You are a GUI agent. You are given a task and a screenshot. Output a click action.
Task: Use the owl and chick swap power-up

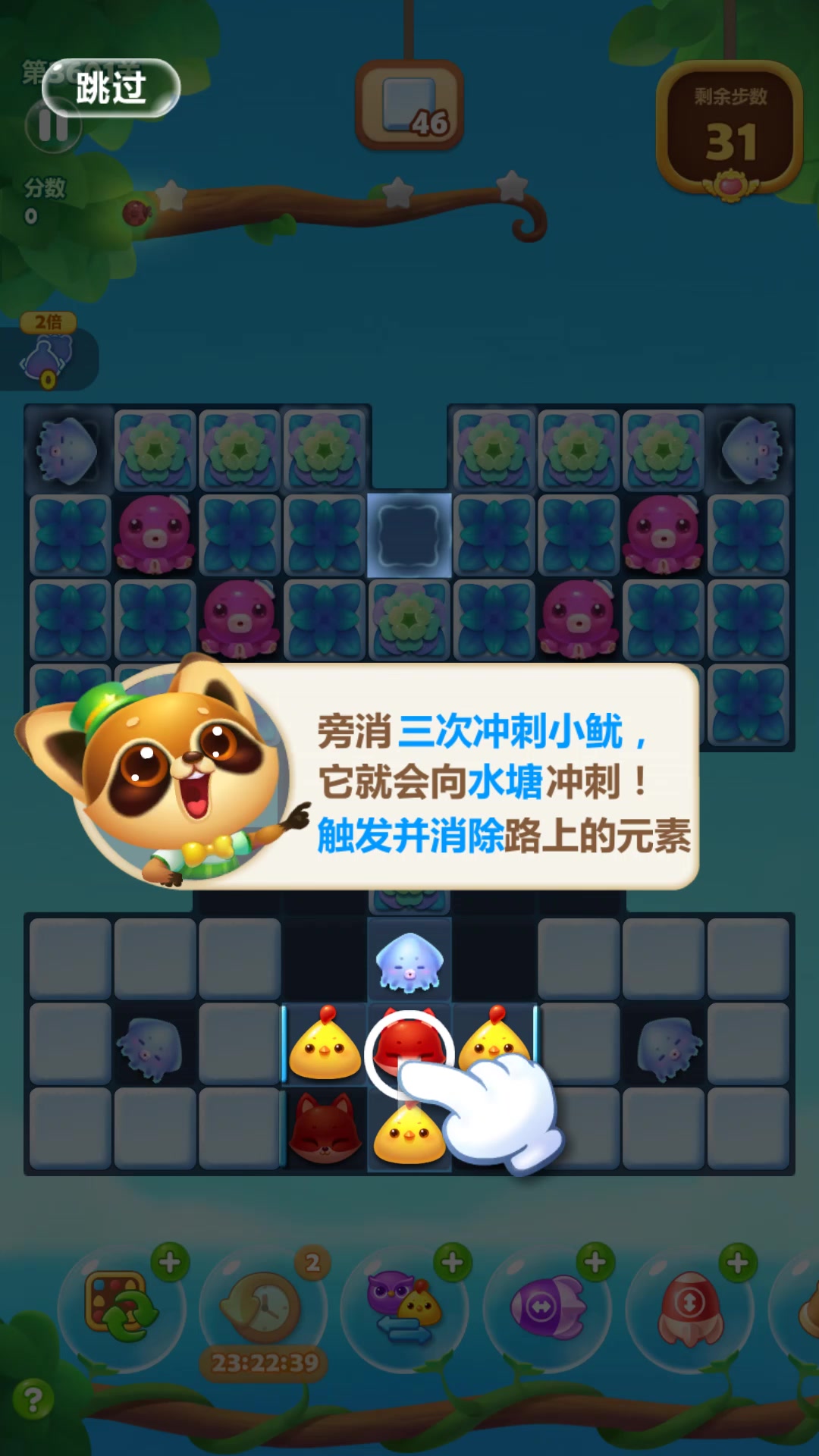click(404, 1307)
